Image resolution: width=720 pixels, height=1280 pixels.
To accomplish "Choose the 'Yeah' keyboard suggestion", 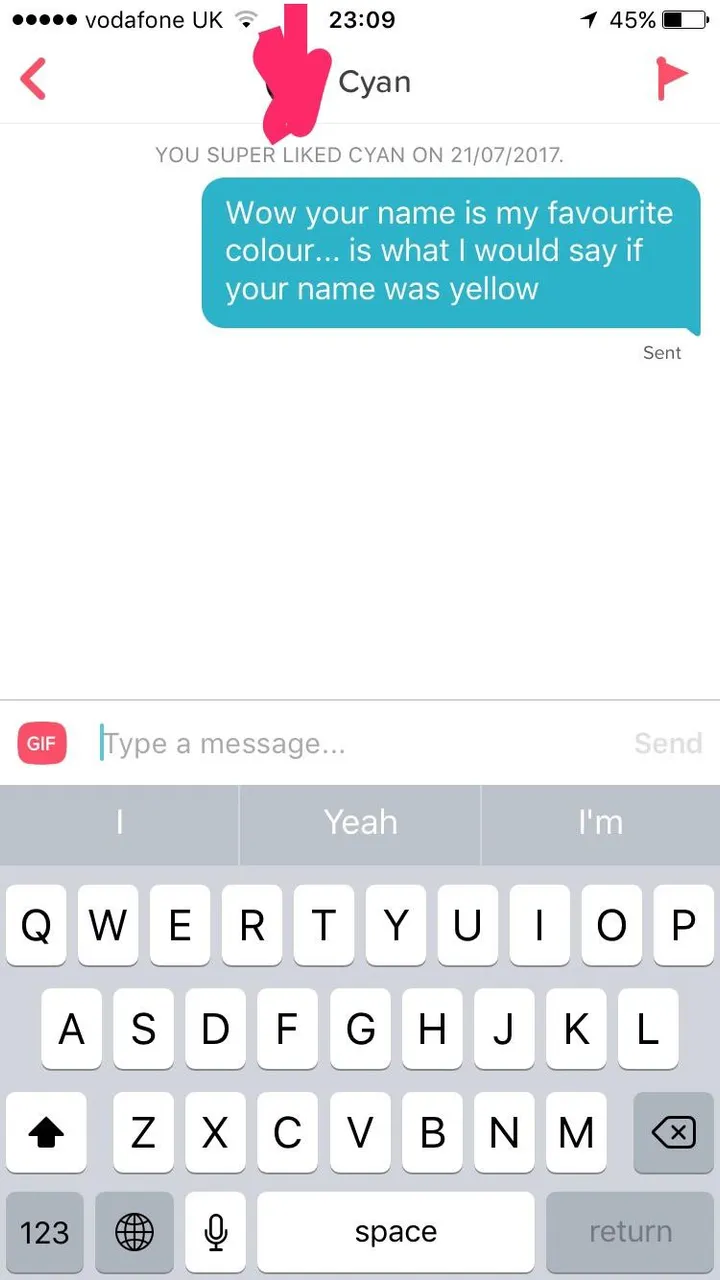I will (x=360, y=824).
